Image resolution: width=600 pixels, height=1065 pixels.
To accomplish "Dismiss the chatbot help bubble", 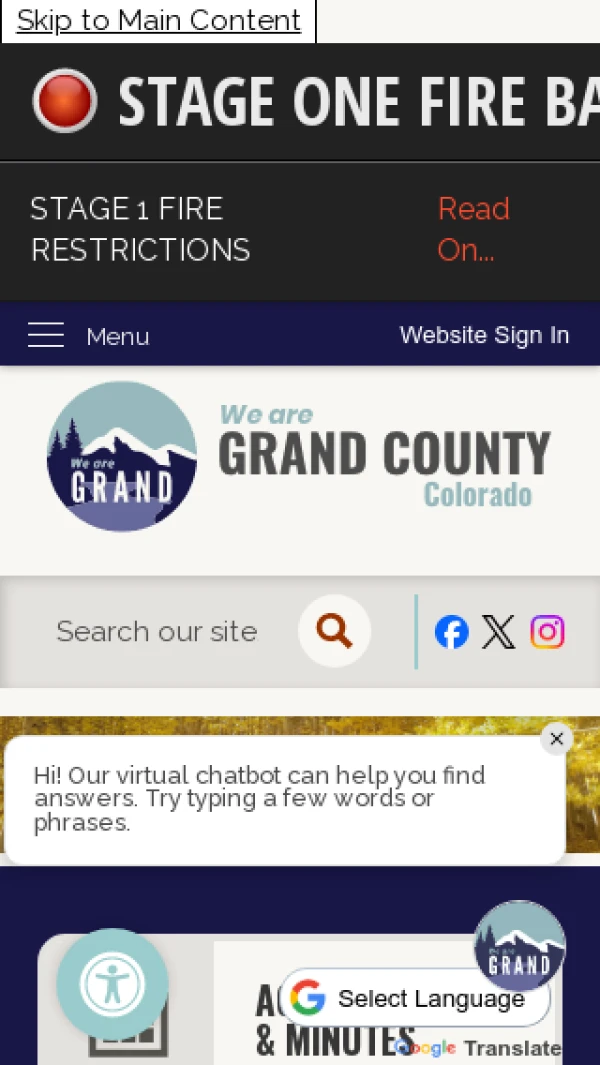I will (x=557, y=739).
